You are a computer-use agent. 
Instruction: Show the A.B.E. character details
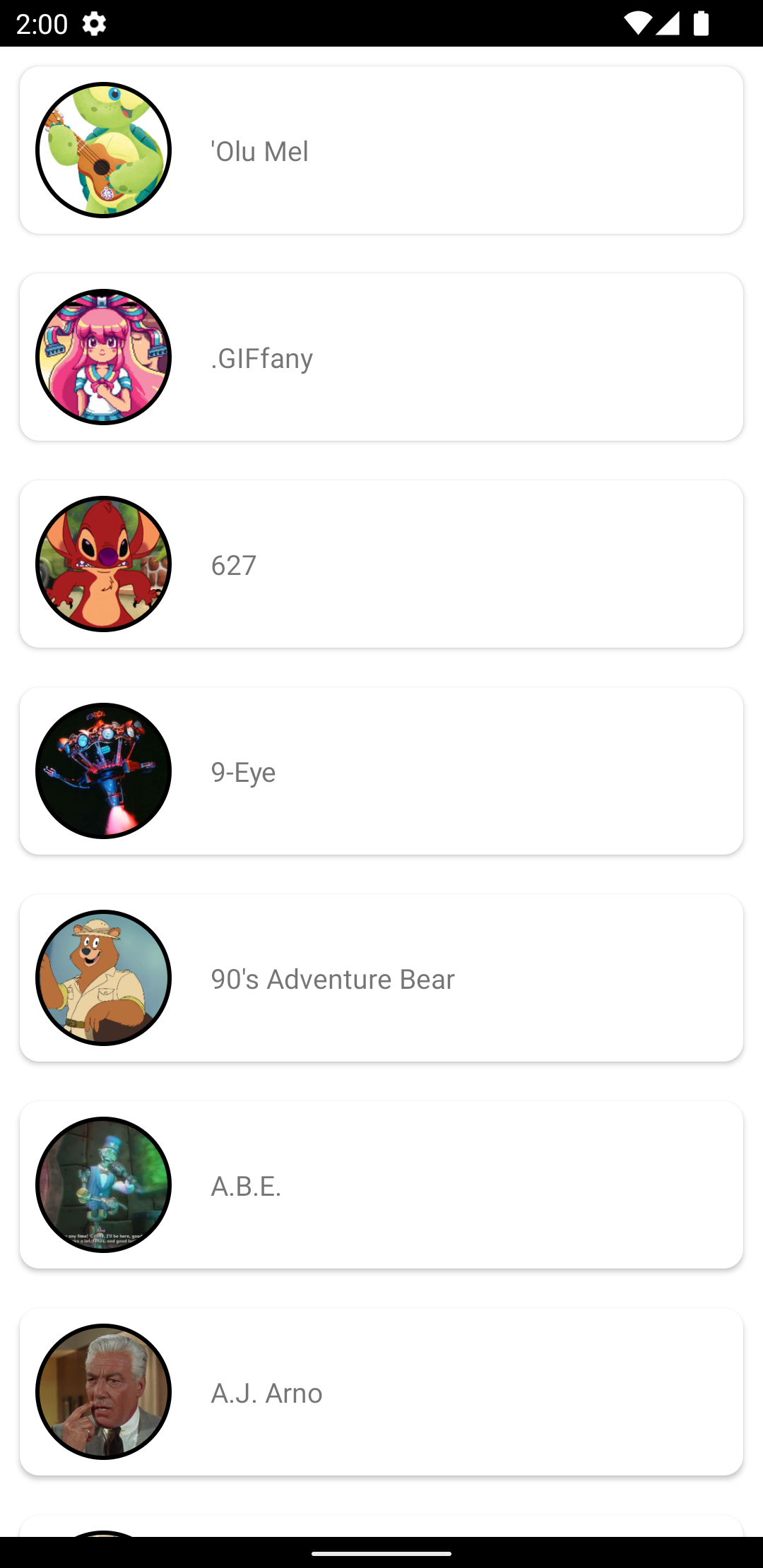pyautogui.click(x=381, y=1185)
